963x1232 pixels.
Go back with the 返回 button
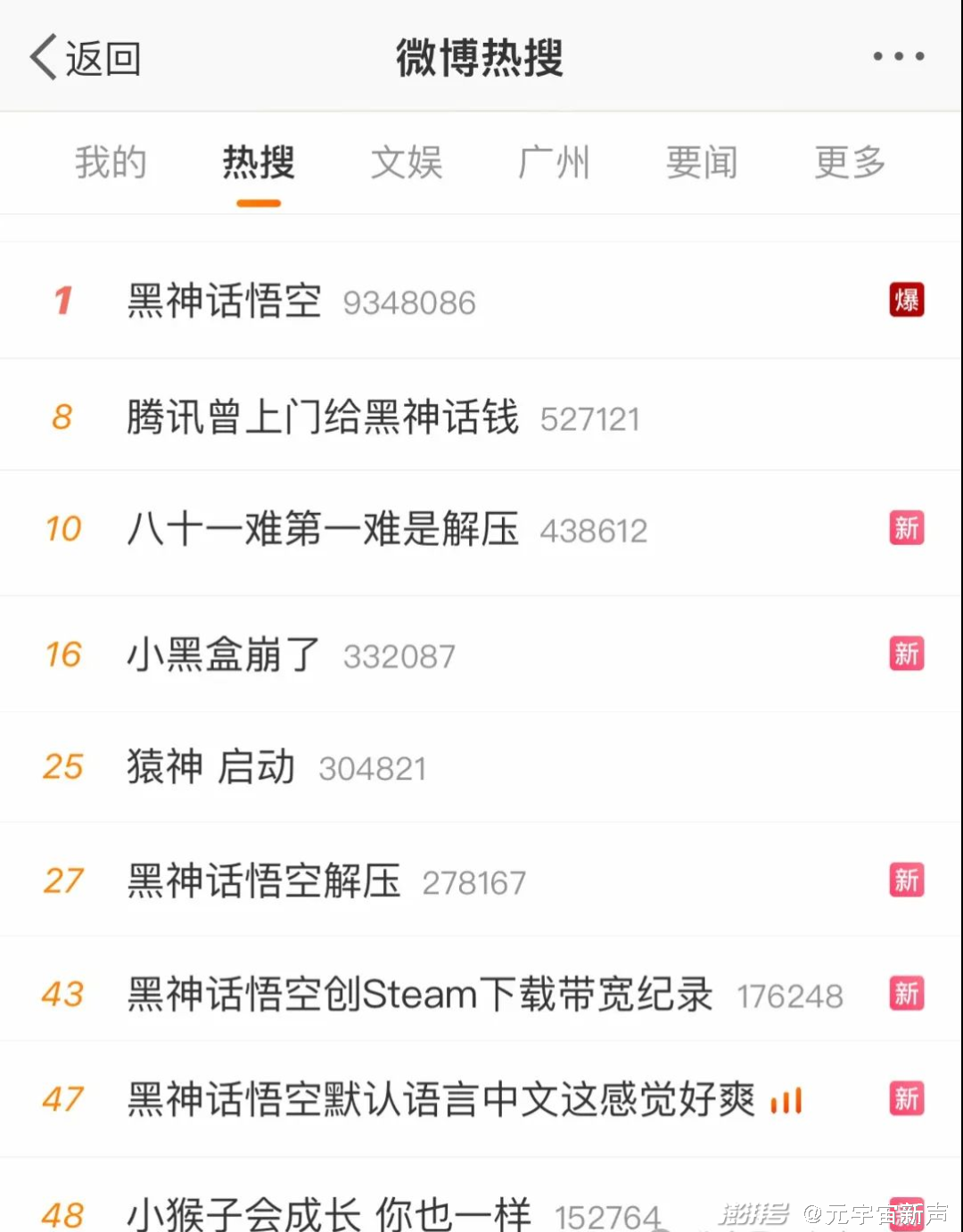click(x=86, y=58)
